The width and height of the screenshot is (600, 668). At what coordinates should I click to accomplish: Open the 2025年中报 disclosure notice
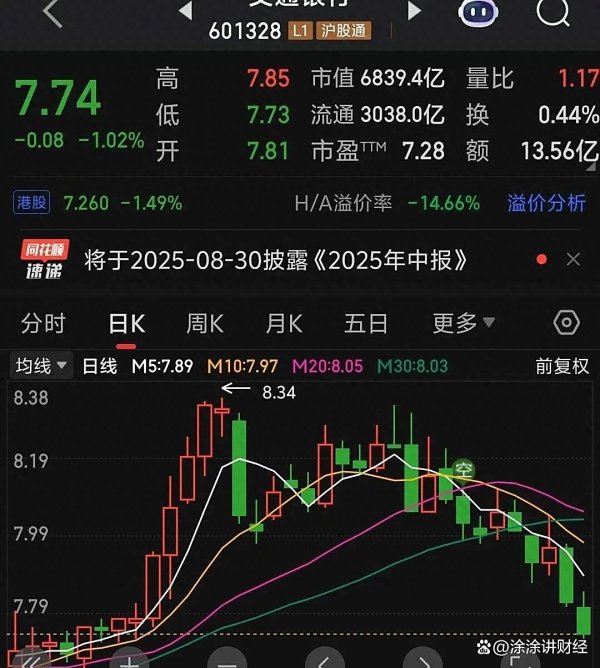coord(275,260)
